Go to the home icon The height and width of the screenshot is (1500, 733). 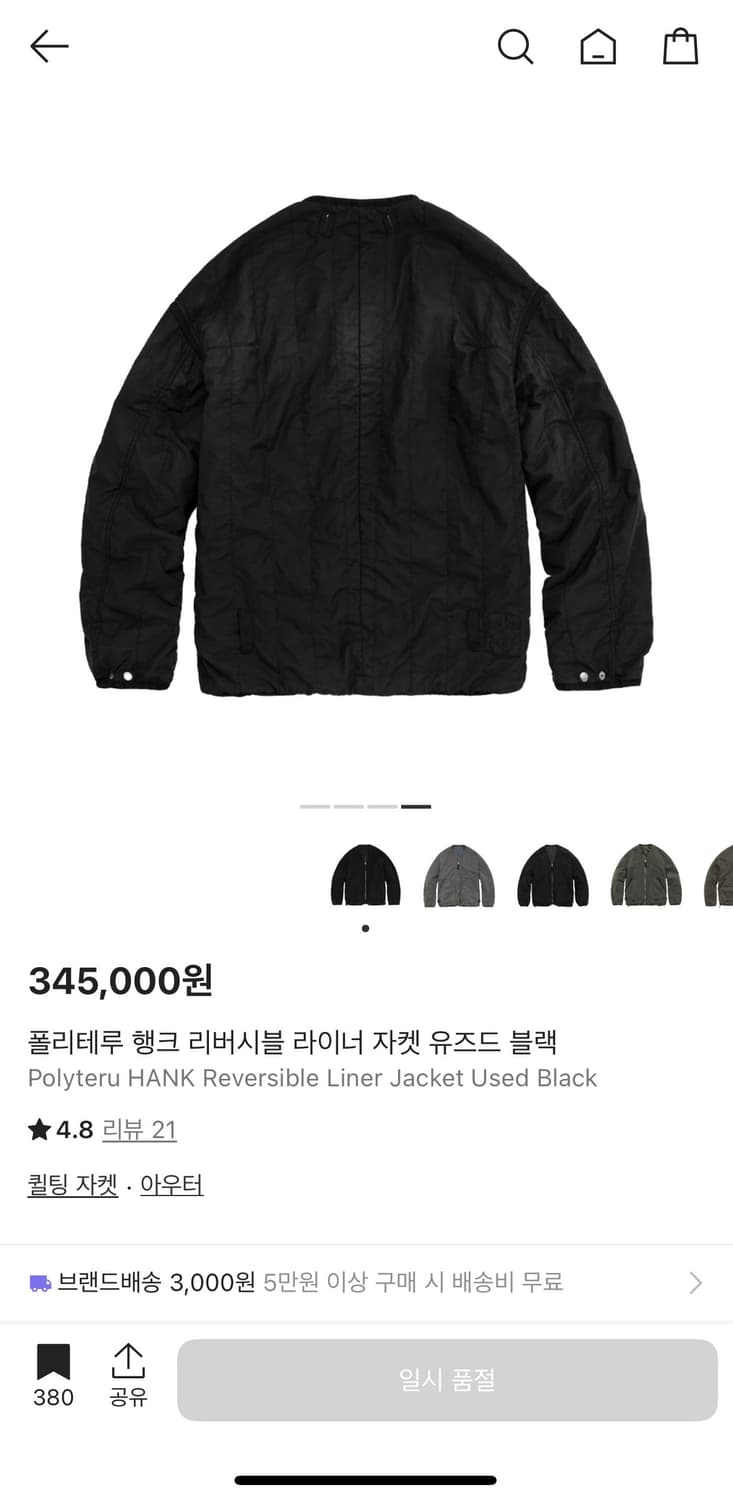598,46
